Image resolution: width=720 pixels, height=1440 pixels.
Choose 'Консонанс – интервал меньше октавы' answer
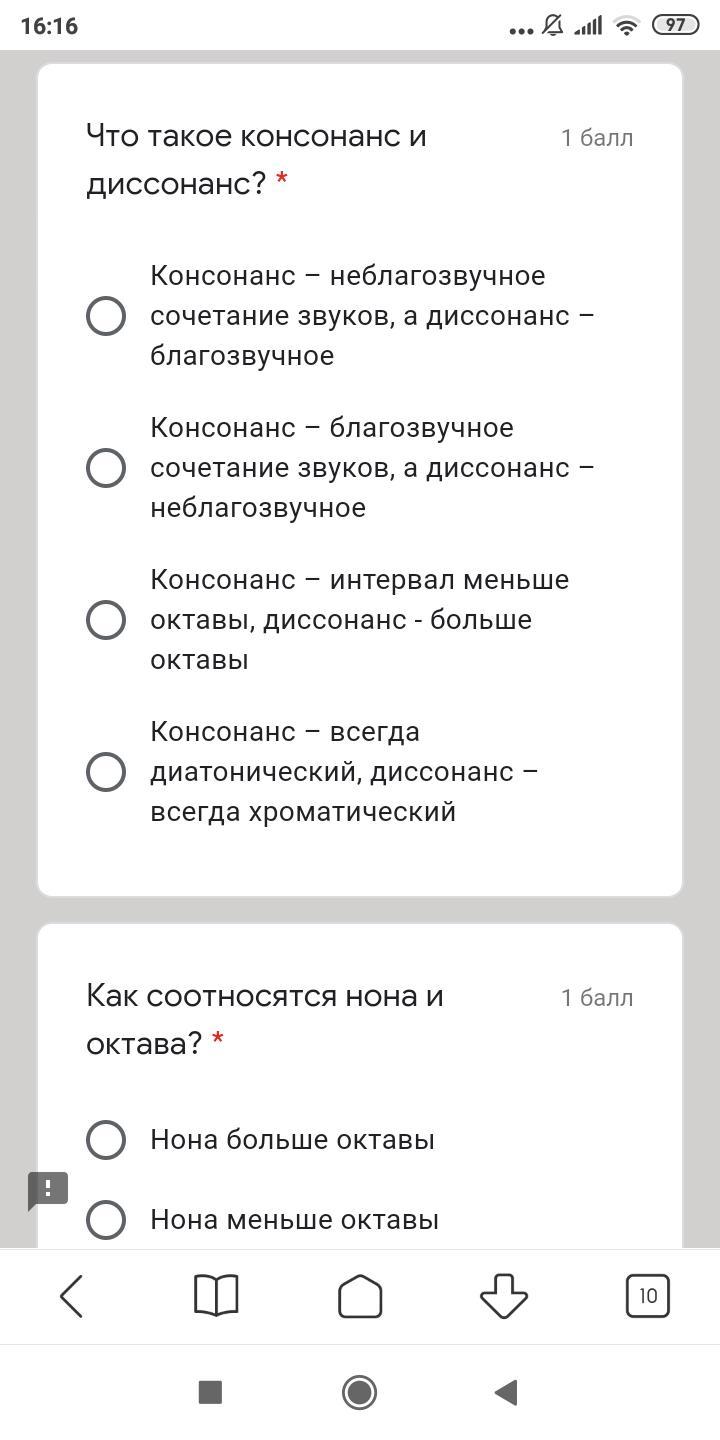pyautogui.click(x=106, y=620)
